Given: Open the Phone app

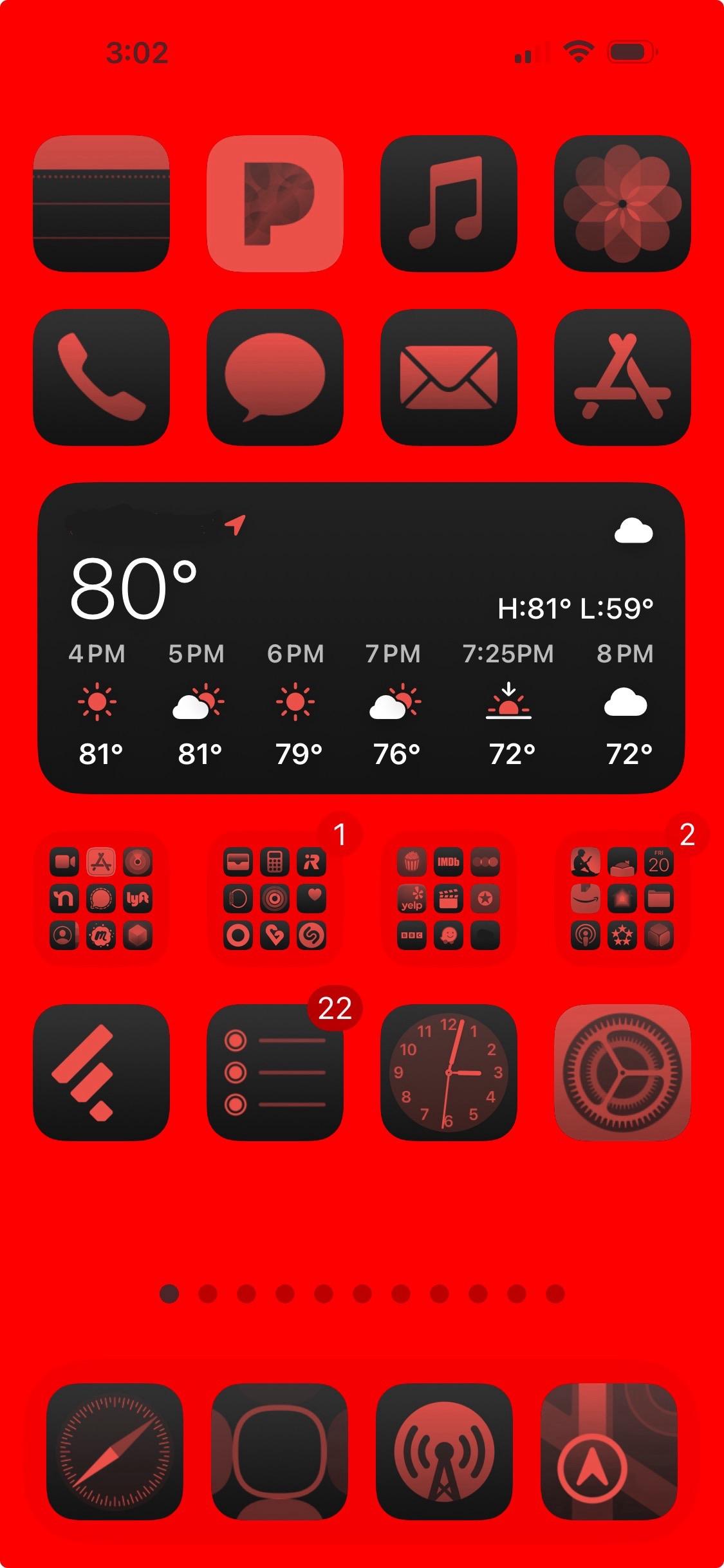Looking at the screenshot, I should [x=101, y=377].
